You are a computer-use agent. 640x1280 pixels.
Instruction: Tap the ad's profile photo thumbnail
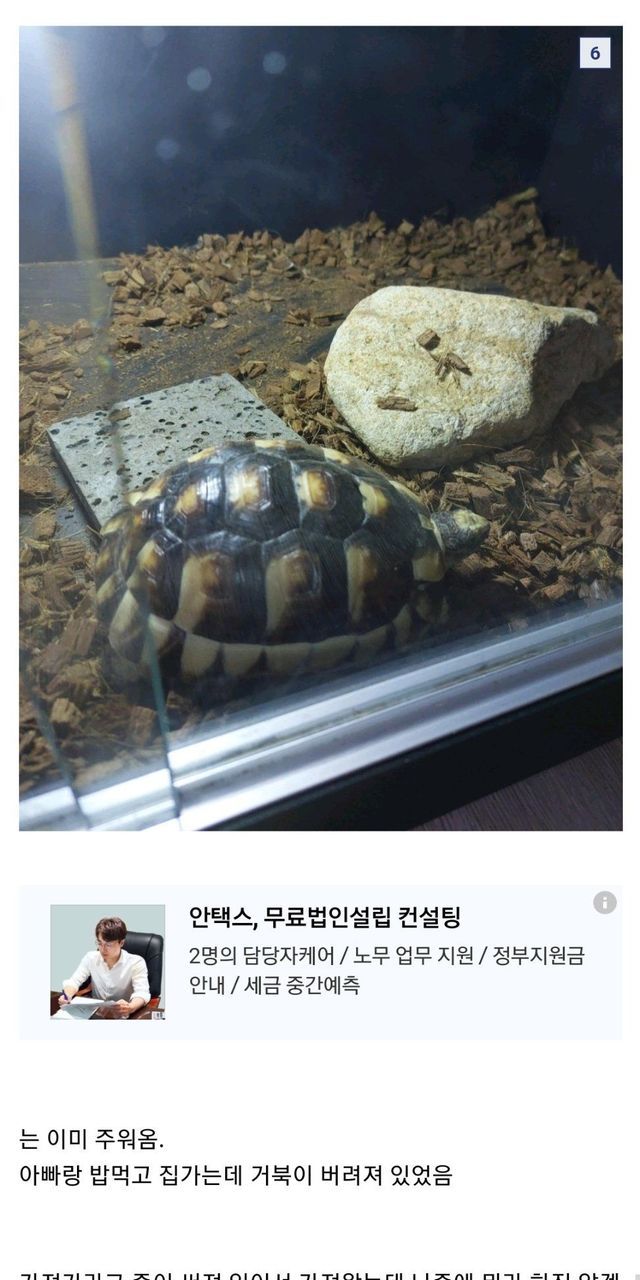108,962
